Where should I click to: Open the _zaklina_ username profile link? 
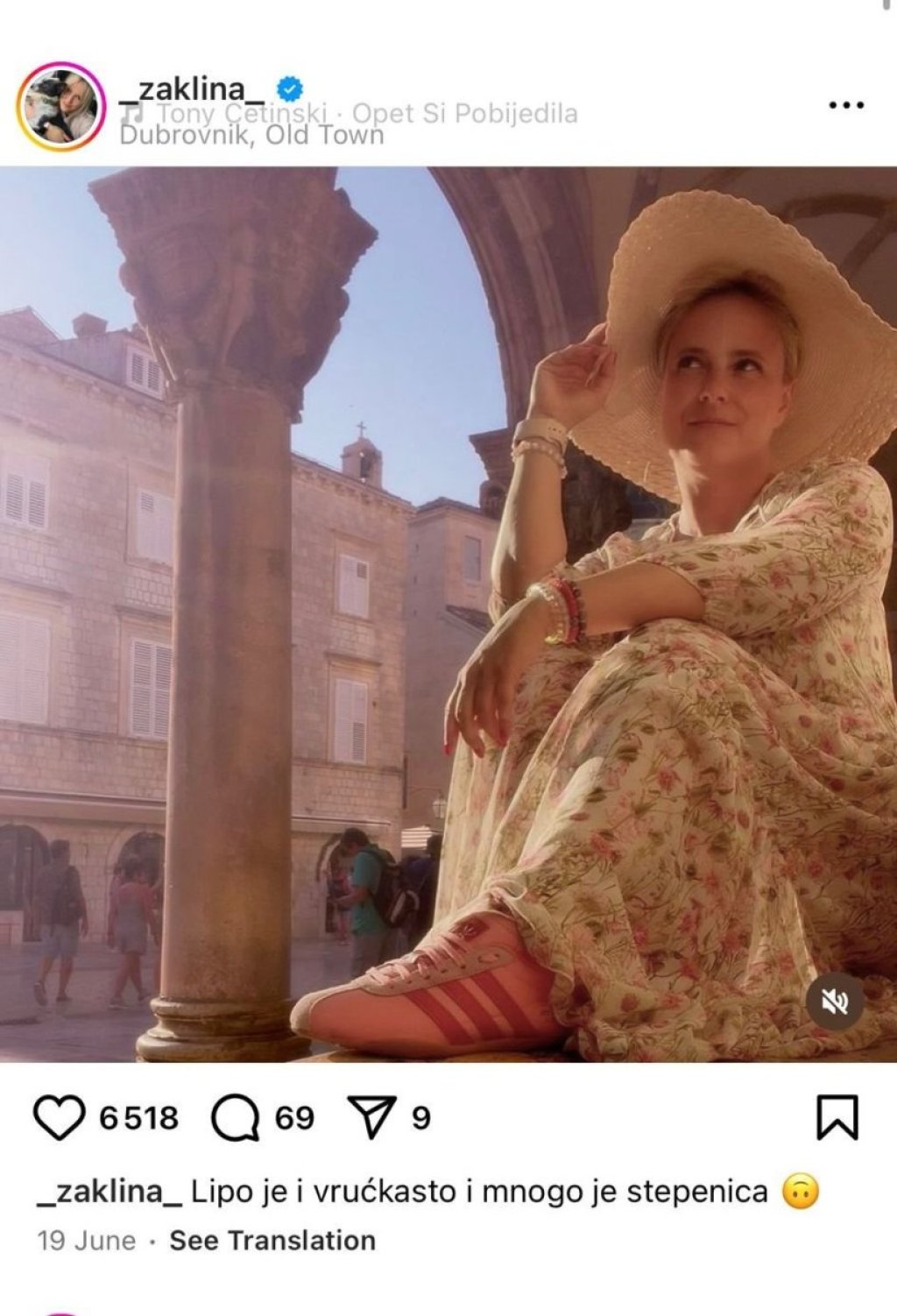pos(194,88)
